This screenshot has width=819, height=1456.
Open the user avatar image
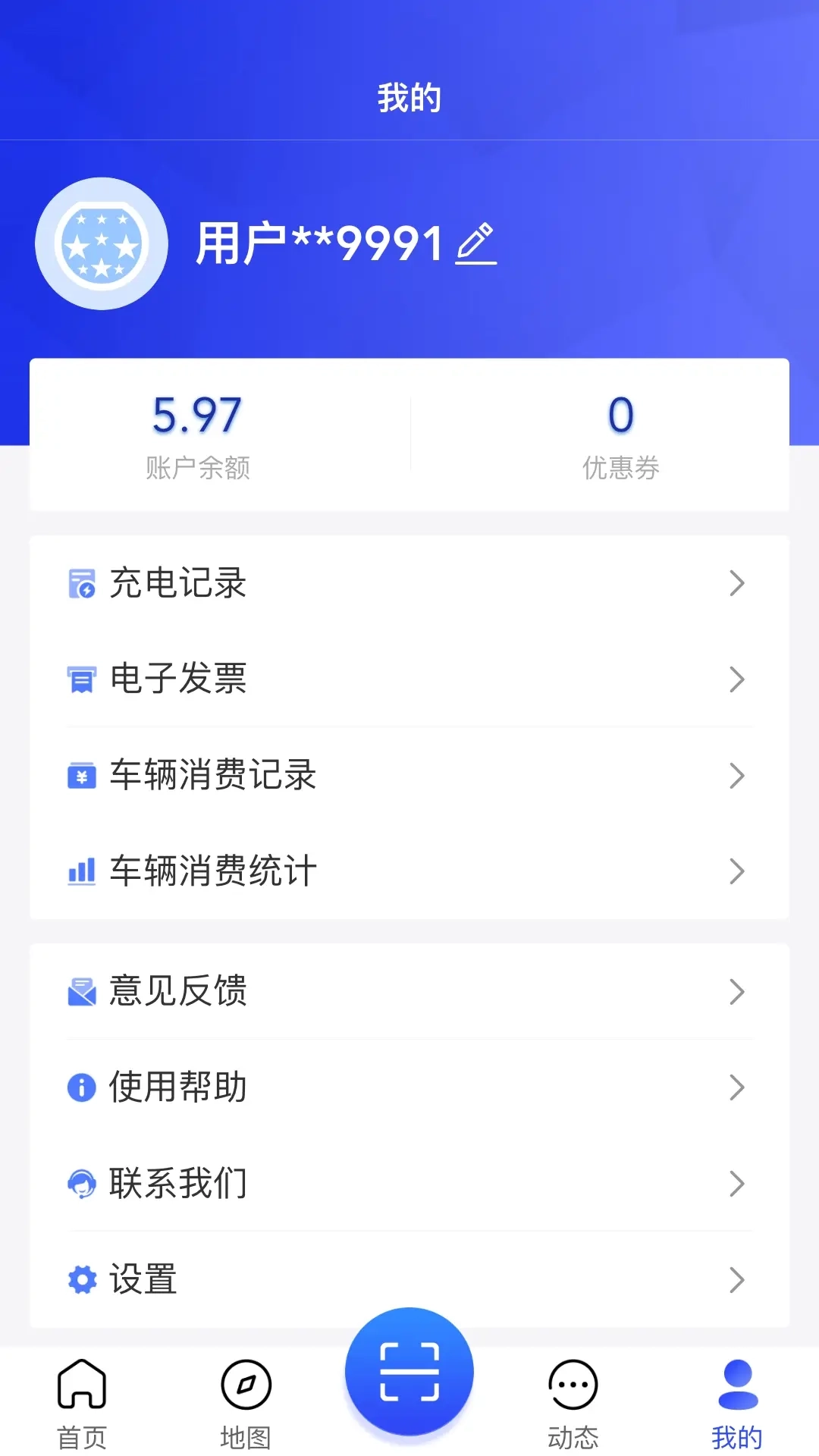point(102,243)
